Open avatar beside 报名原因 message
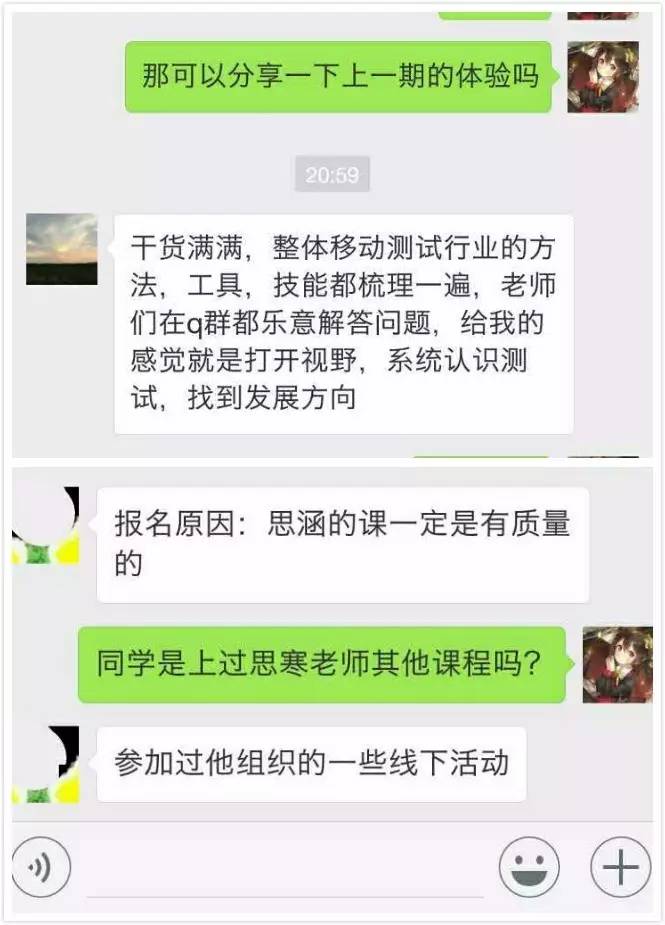 click(x=45, y=525)
